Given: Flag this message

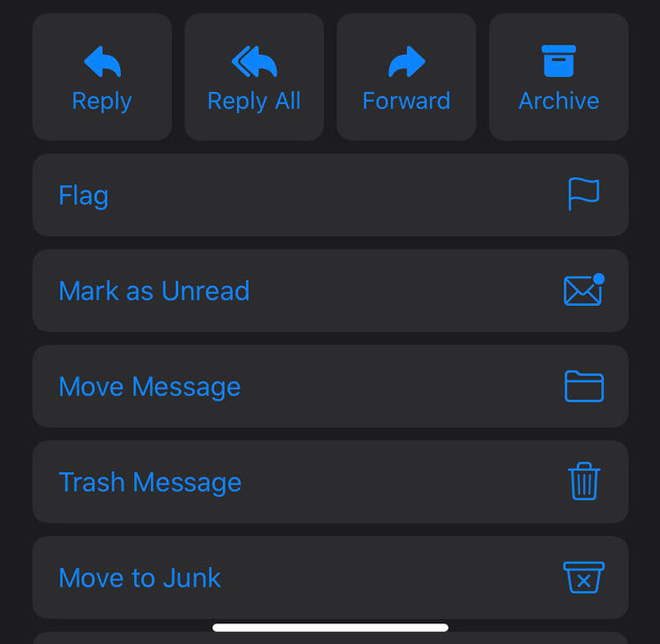Looking at the screenshot, I should tap(330, 195).
